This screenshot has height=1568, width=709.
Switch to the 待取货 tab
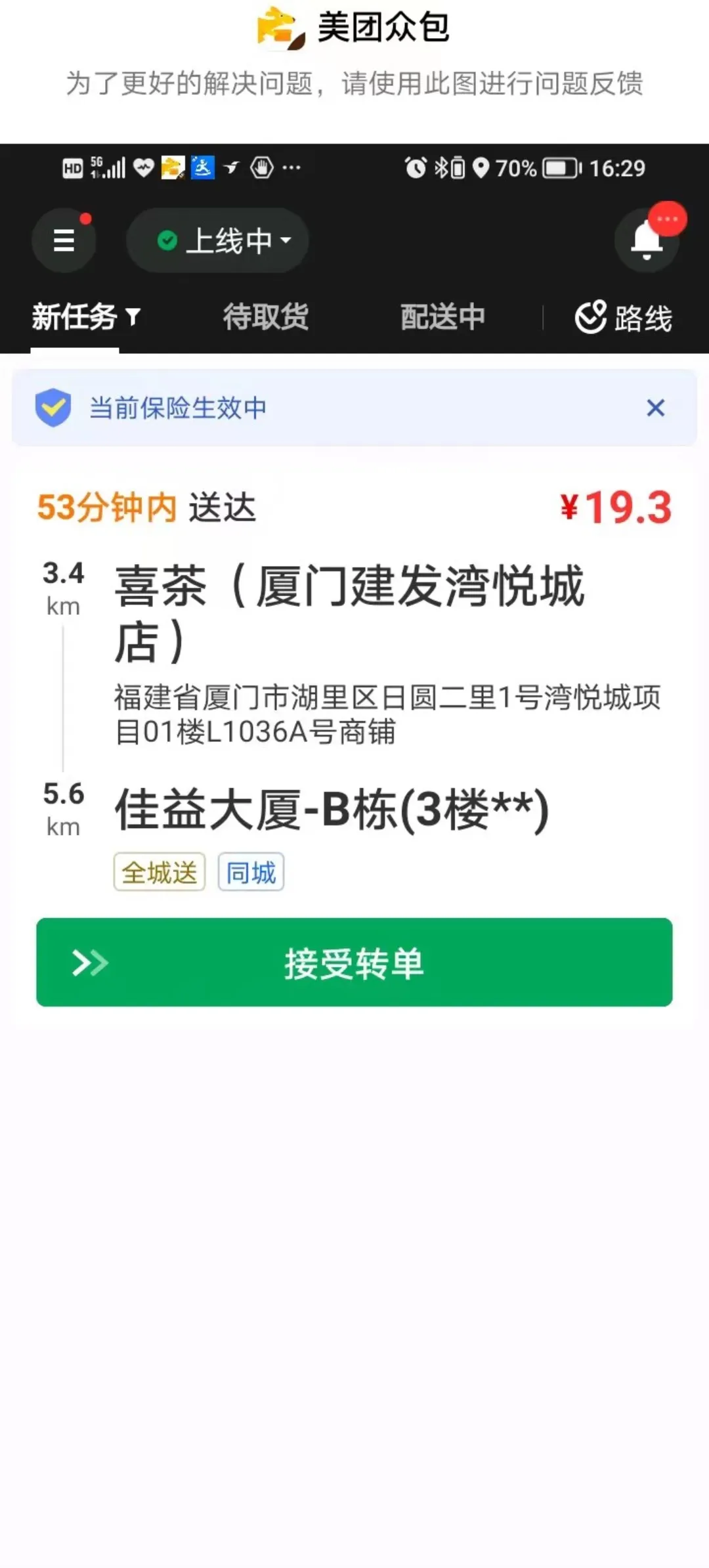(x=265, y=318)
